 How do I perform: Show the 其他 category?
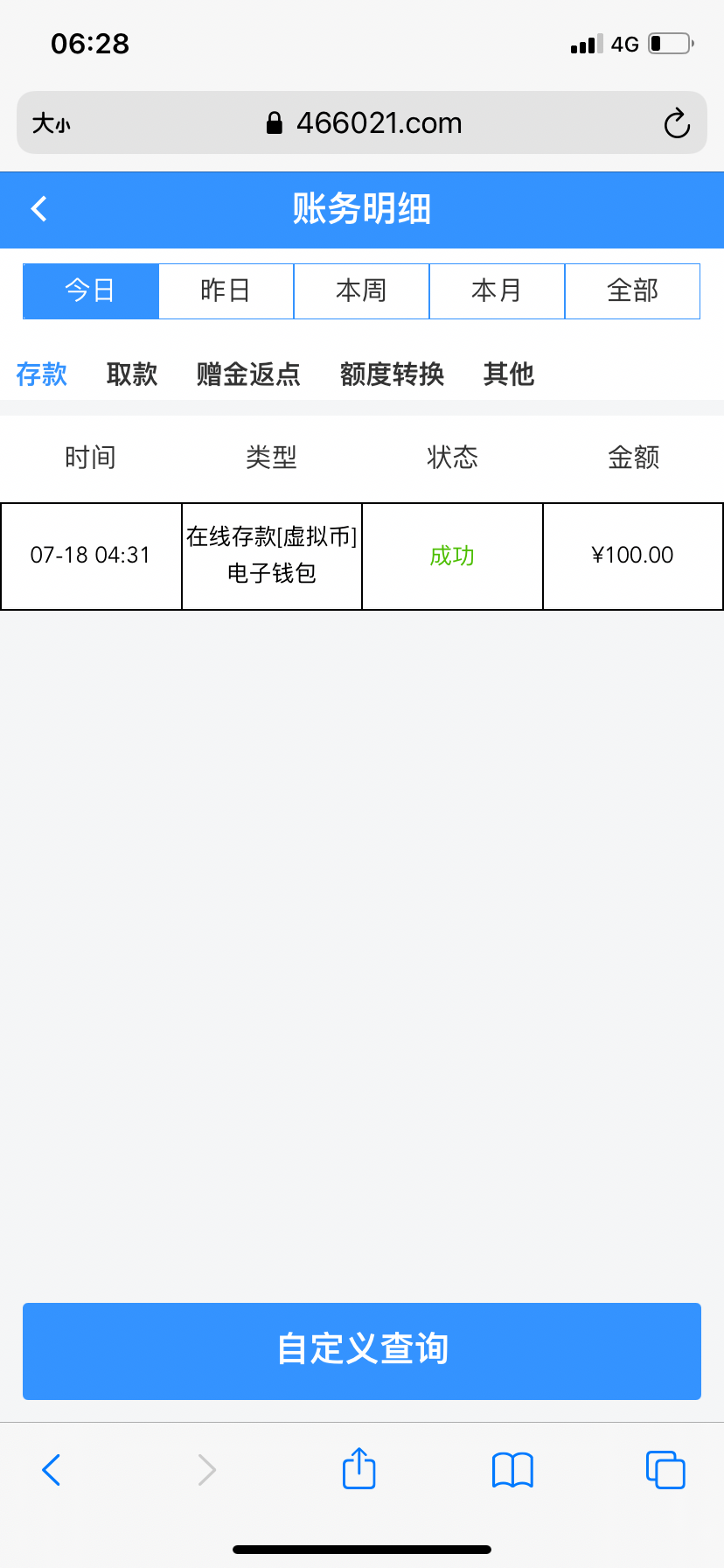point(508,374)
